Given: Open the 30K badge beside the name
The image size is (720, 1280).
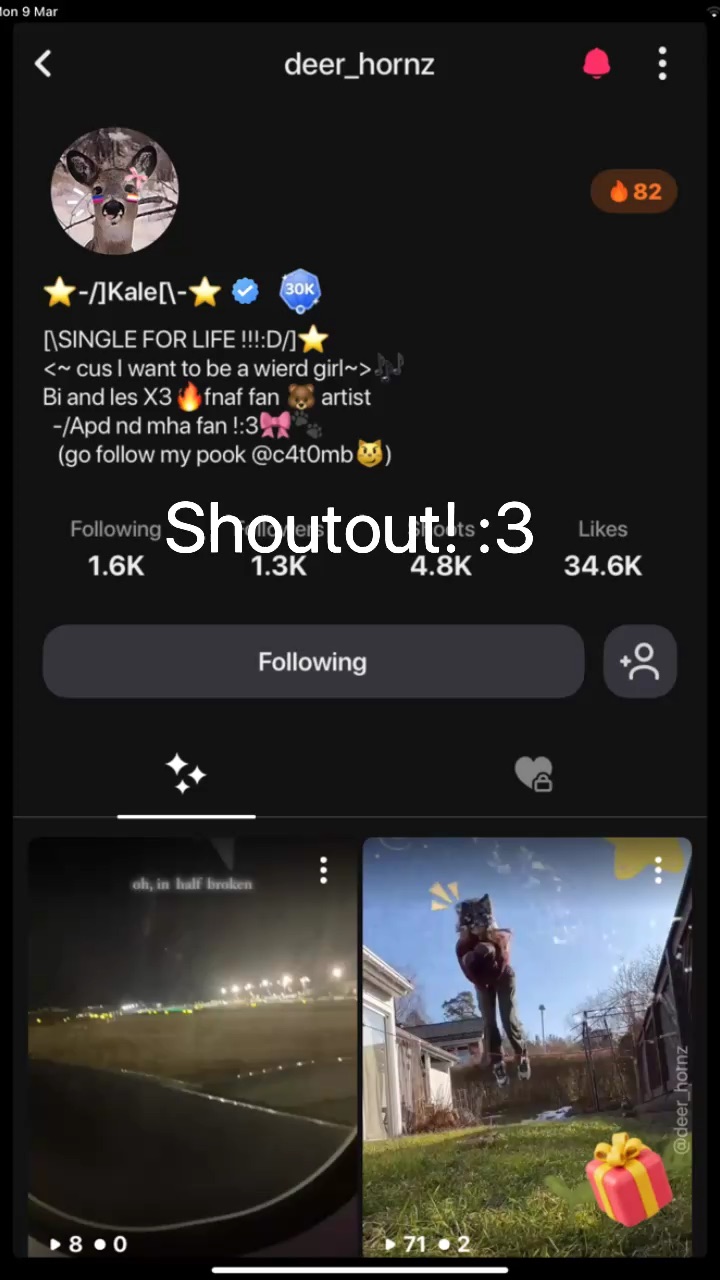Looking at the screenshot, I should [x=300, y=291].
